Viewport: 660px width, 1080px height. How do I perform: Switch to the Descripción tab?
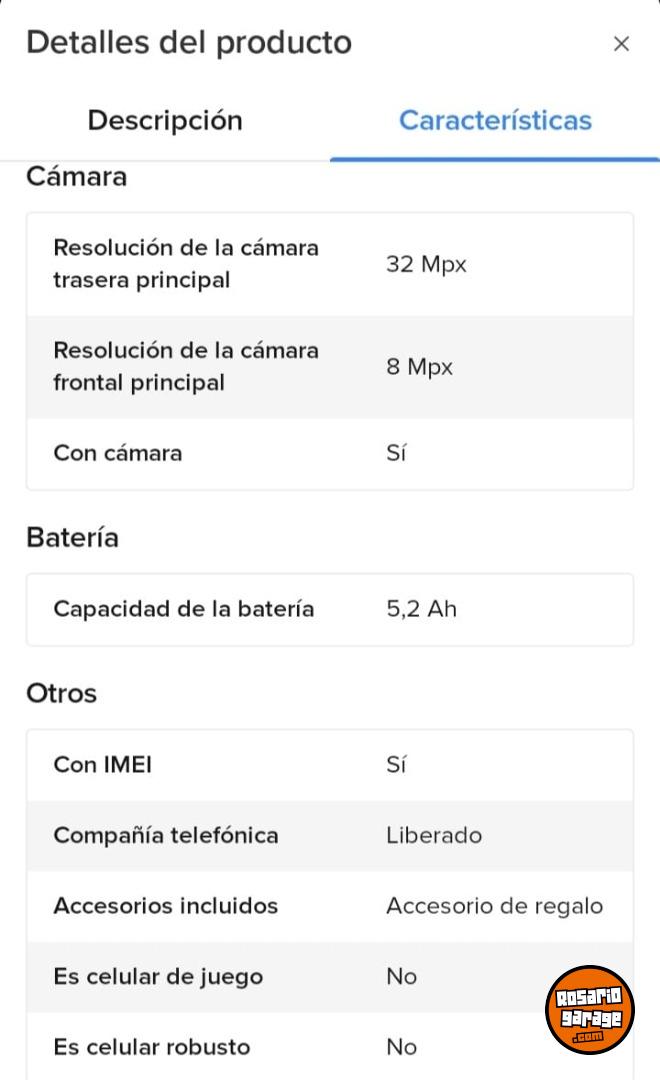tap(165, 121)
